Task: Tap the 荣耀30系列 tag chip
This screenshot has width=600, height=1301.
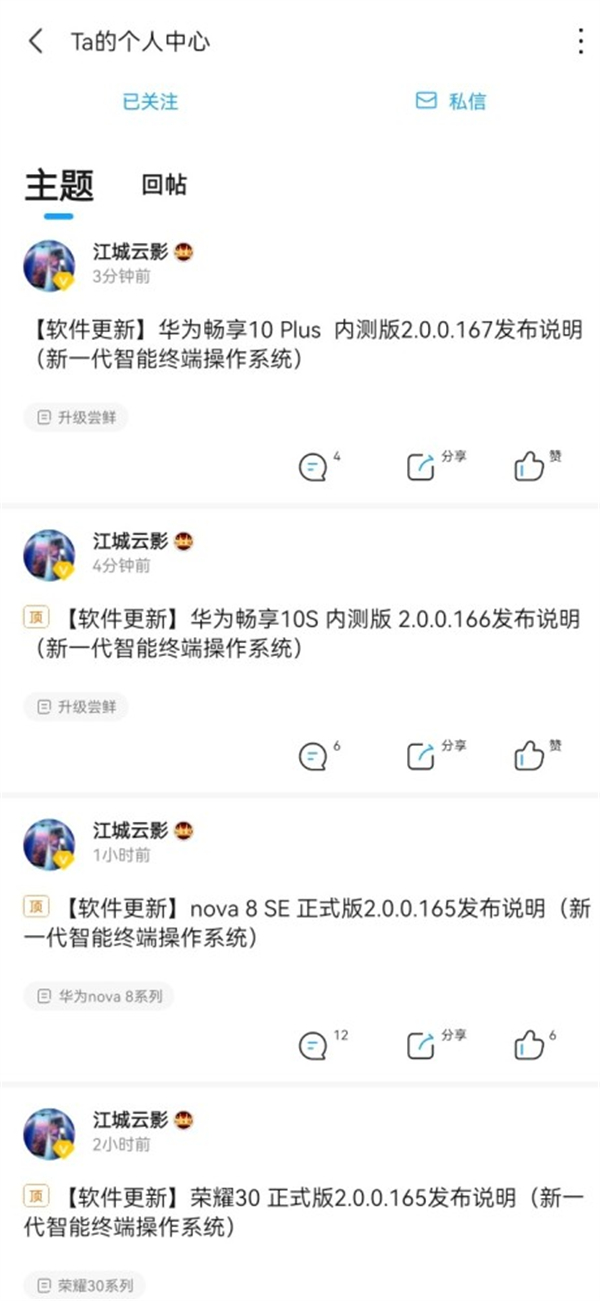Action: tap(86, 1285)
